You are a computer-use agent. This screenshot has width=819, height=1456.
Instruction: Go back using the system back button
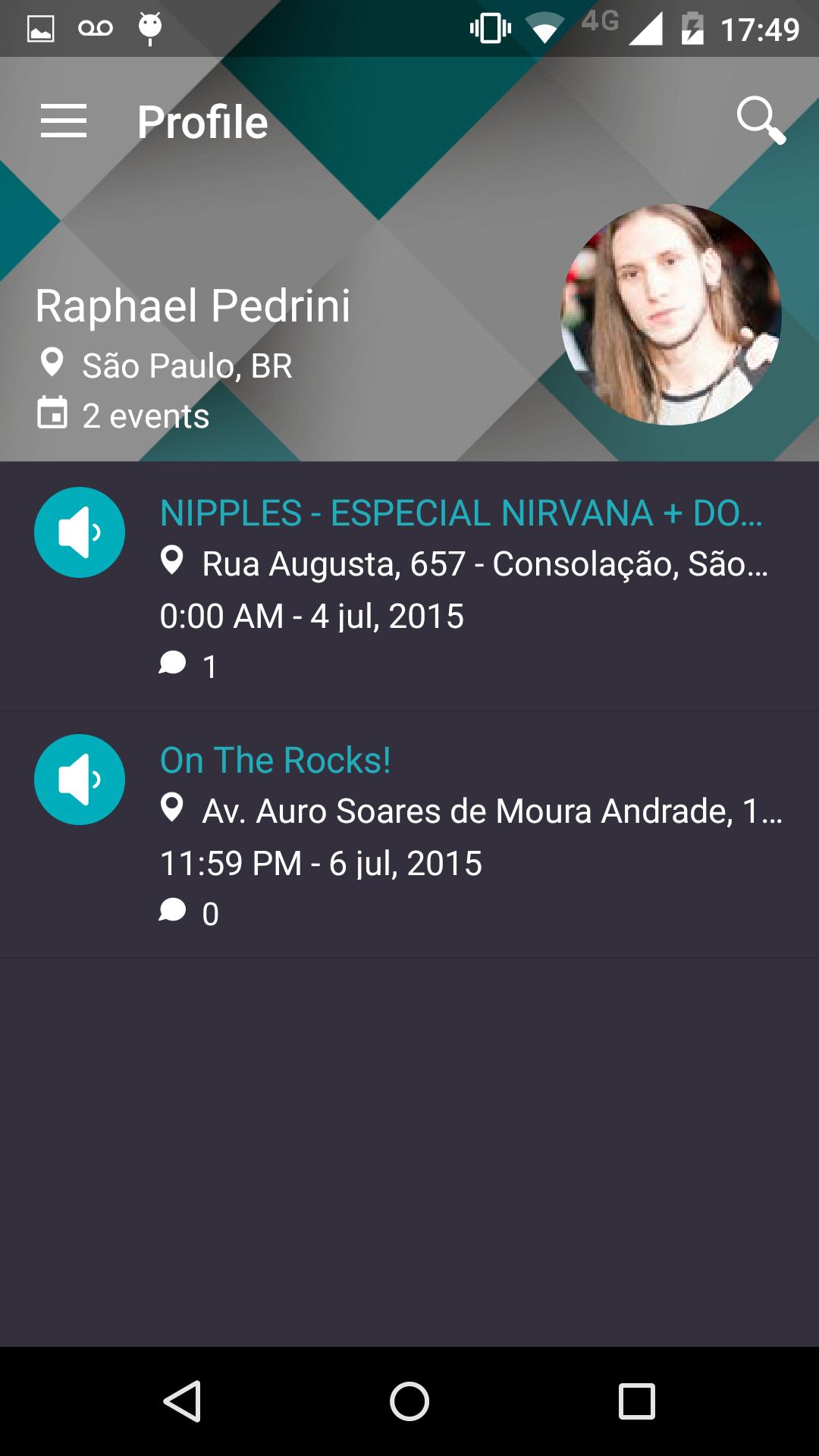coord(183,1401)
